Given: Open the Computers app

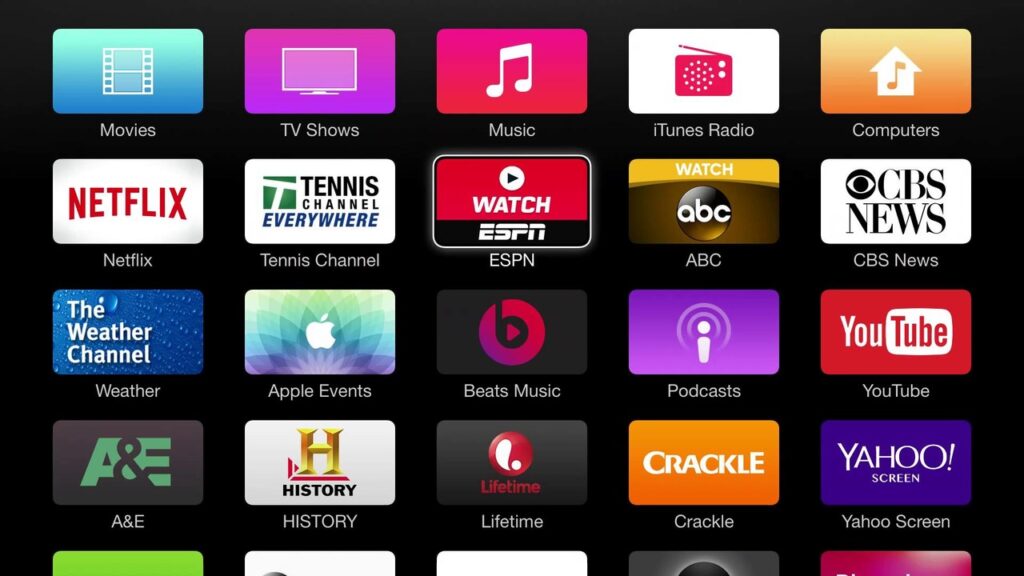Looking at the screenshot, I should tap(896, 71).
